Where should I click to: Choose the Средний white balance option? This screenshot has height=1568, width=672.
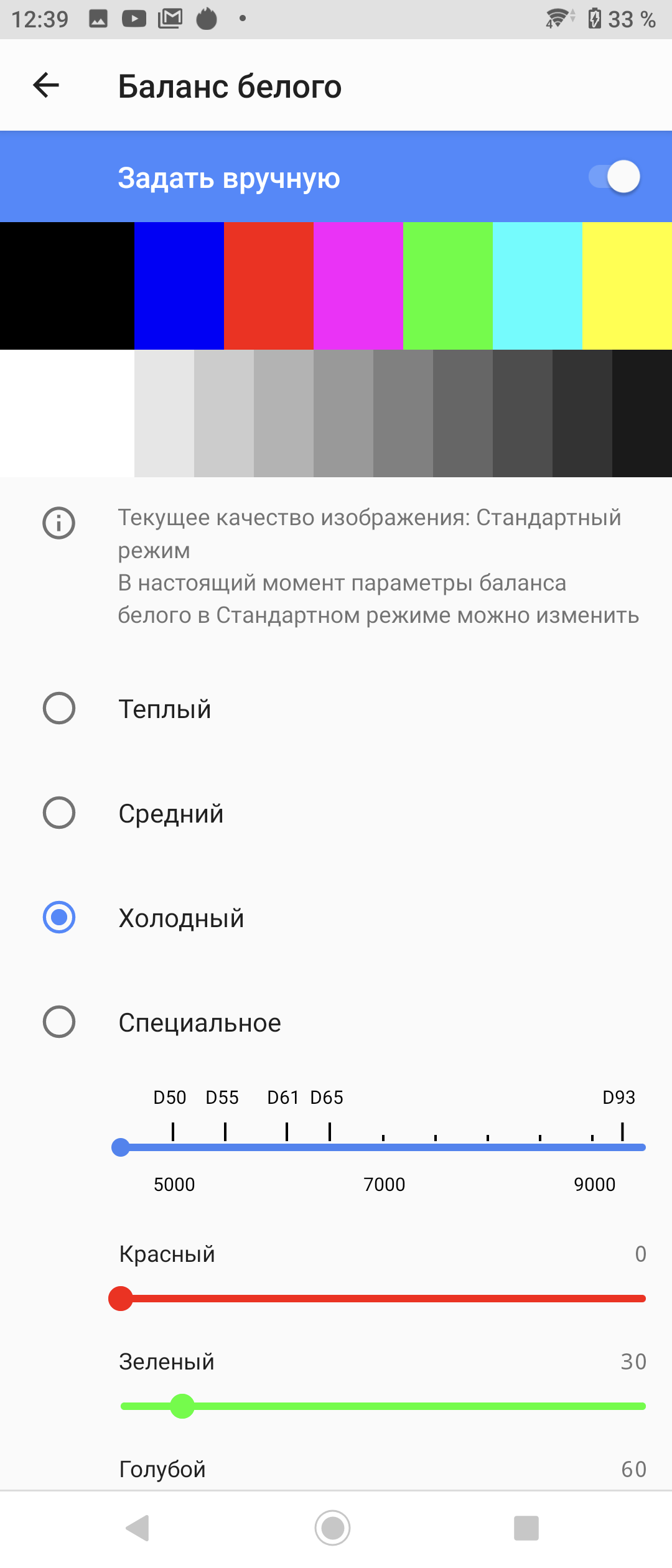pos(59,813)
